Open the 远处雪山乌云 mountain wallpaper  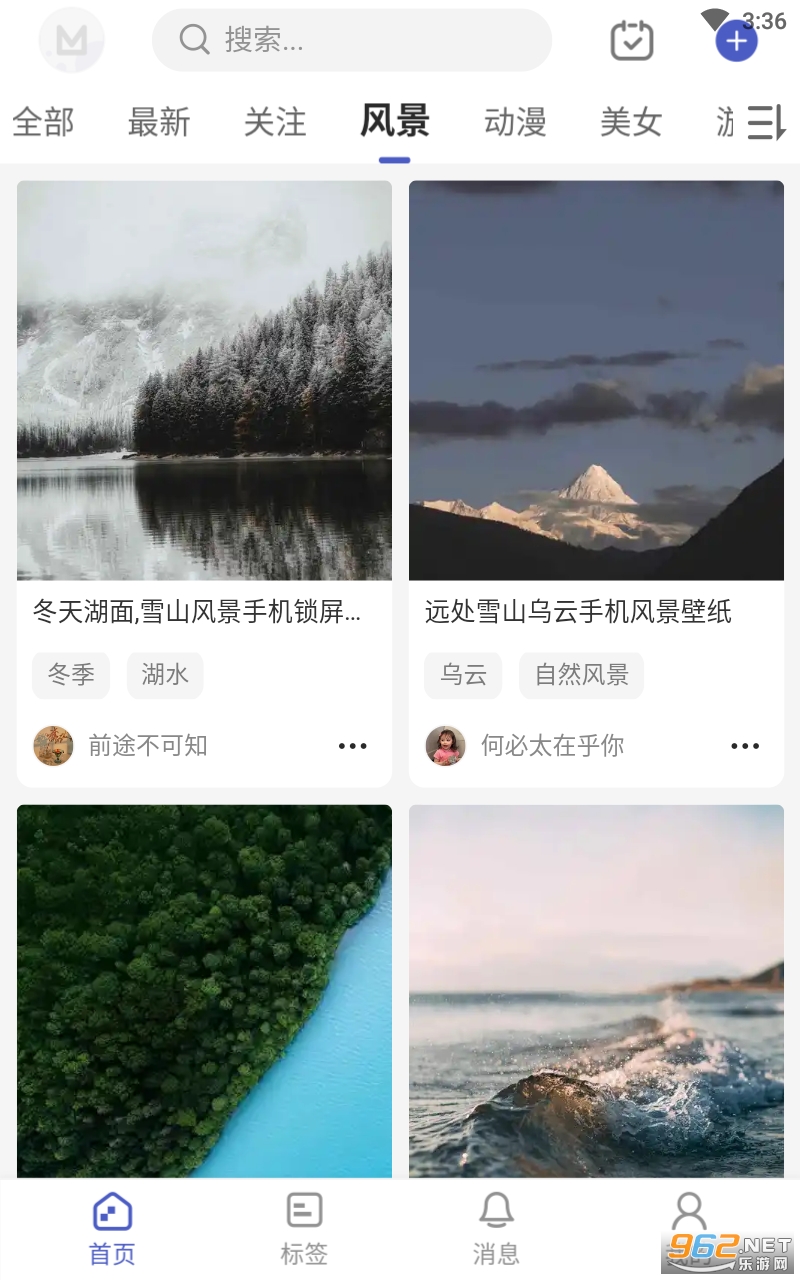pos(596,380)
